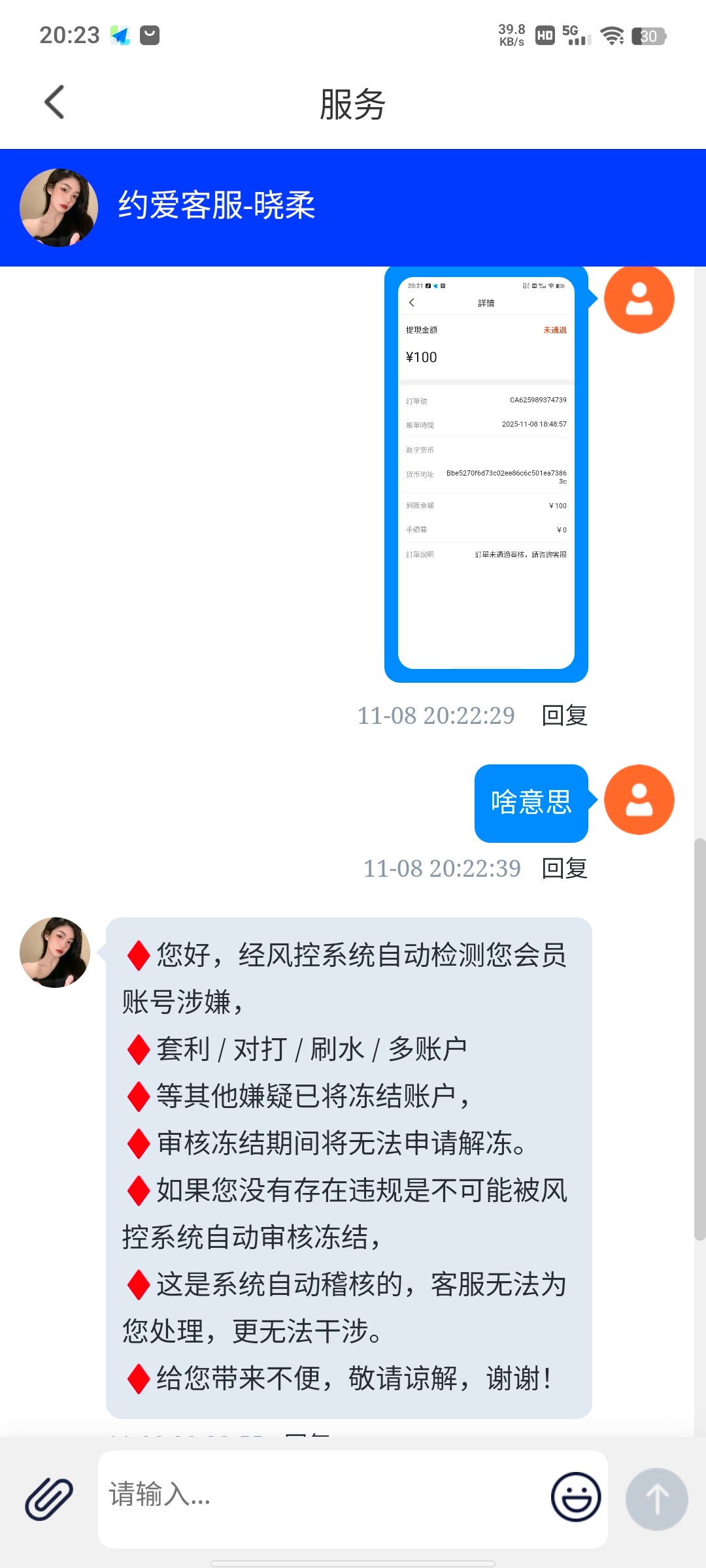Viewport: 706px width, 1568px height.
Task: Open the sent withdrawal screenshot image
Action: point(486,474)
